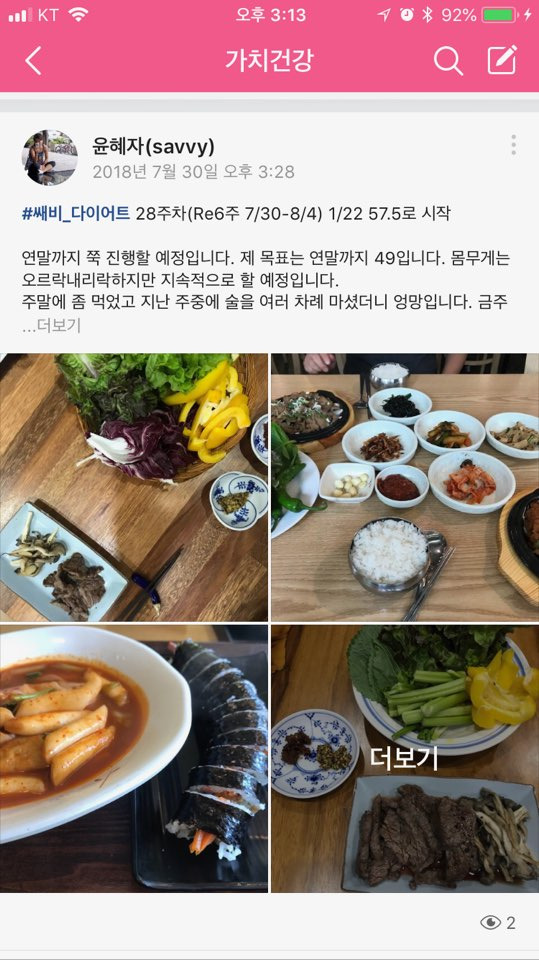This screenshot has width=539, height=960.
Task: Open the post's three-dot options menu
Action: coord(513,145)
